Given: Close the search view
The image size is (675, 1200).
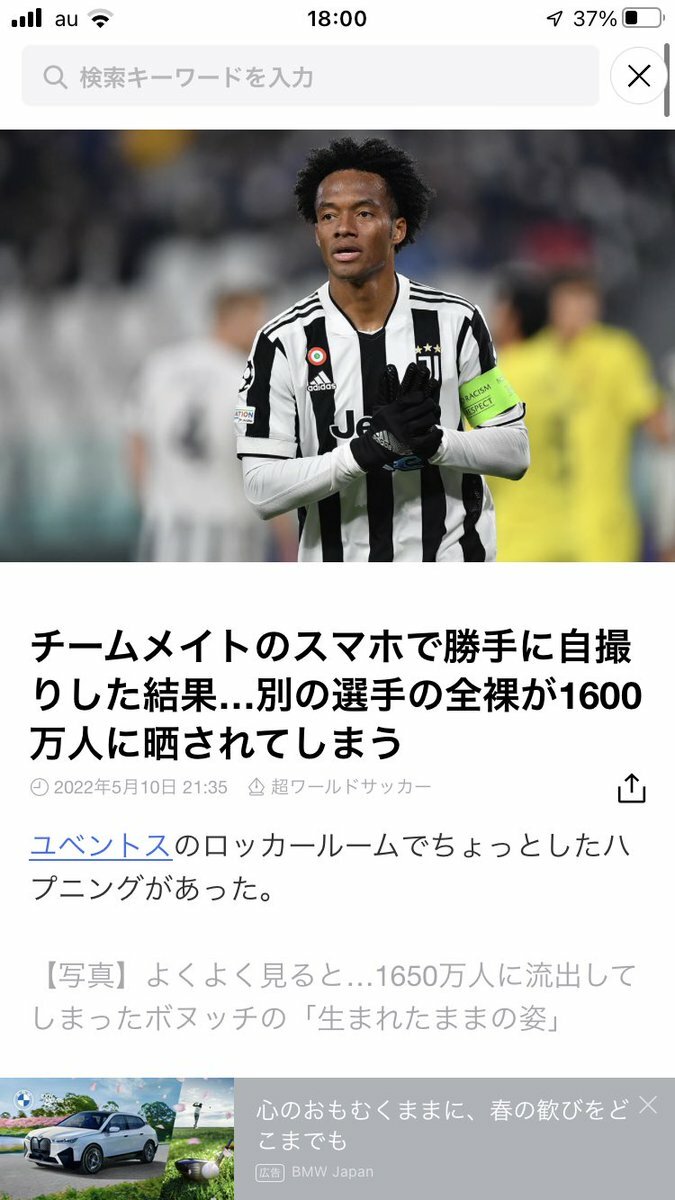Looking at the screenshot, I should pyautogui.click(x=639, y=76).
